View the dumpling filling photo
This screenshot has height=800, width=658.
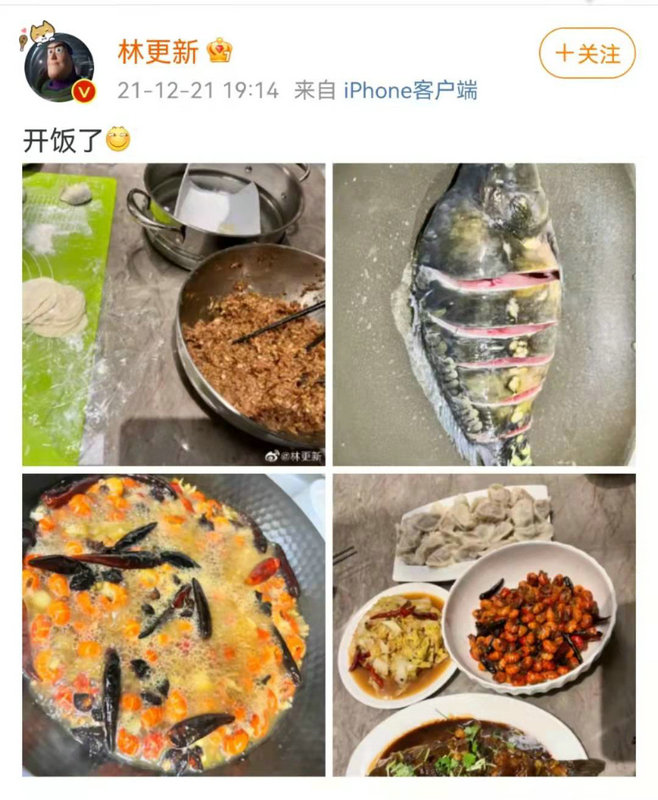tap(174, 314)
